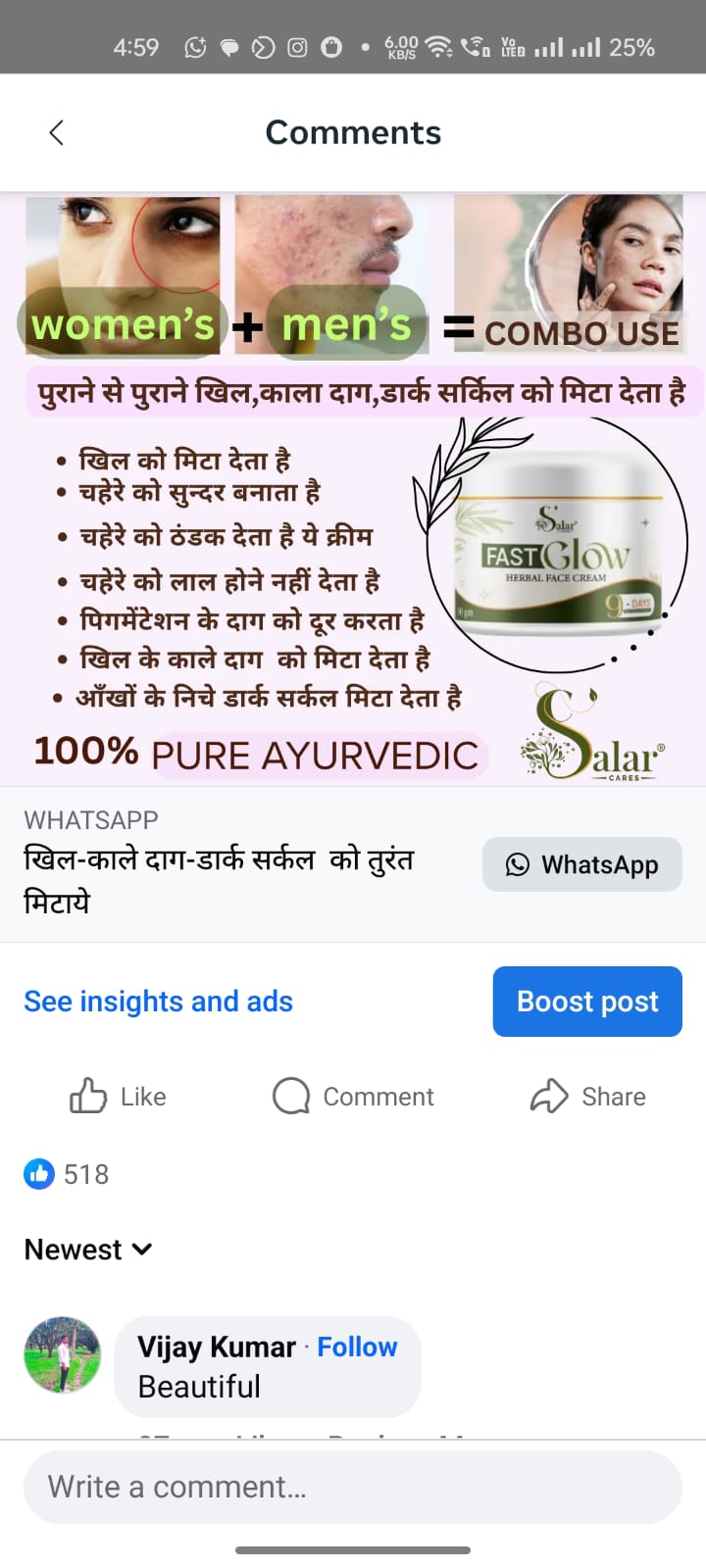Screen dimensions: 706x1568
Task: Tap the Write a comment field
Action: (x=353, y=1487)
